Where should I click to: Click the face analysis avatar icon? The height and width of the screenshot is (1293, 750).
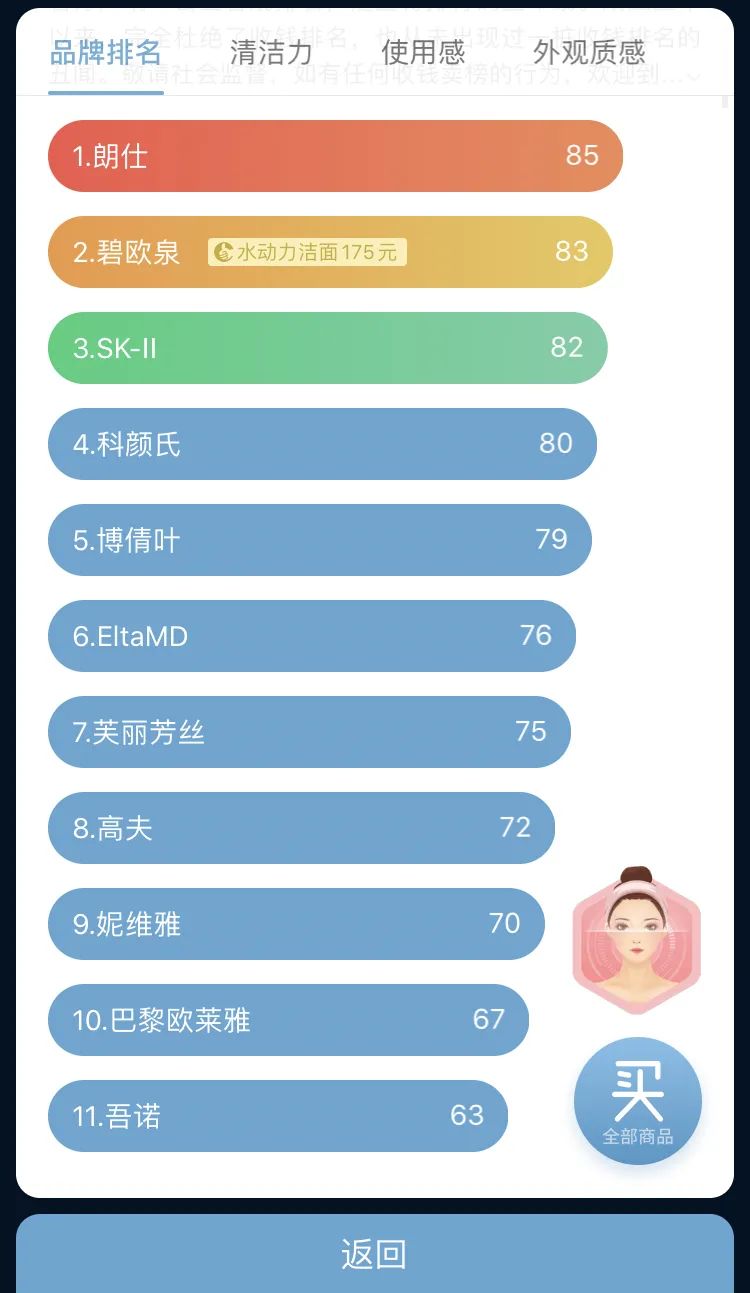coord(637,941)
